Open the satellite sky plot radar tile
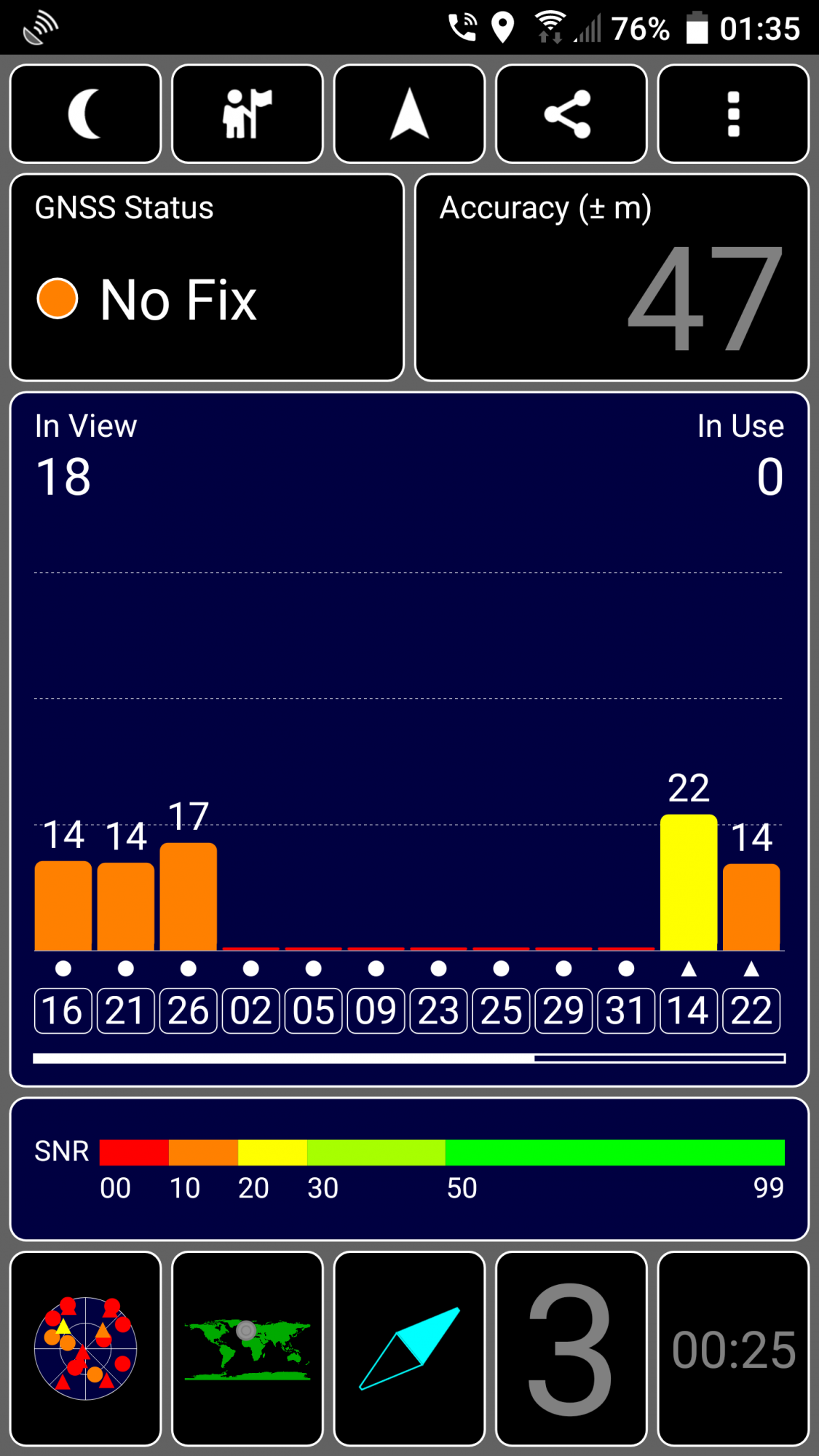This screenshot has height=1456, width=819. 85,1348
